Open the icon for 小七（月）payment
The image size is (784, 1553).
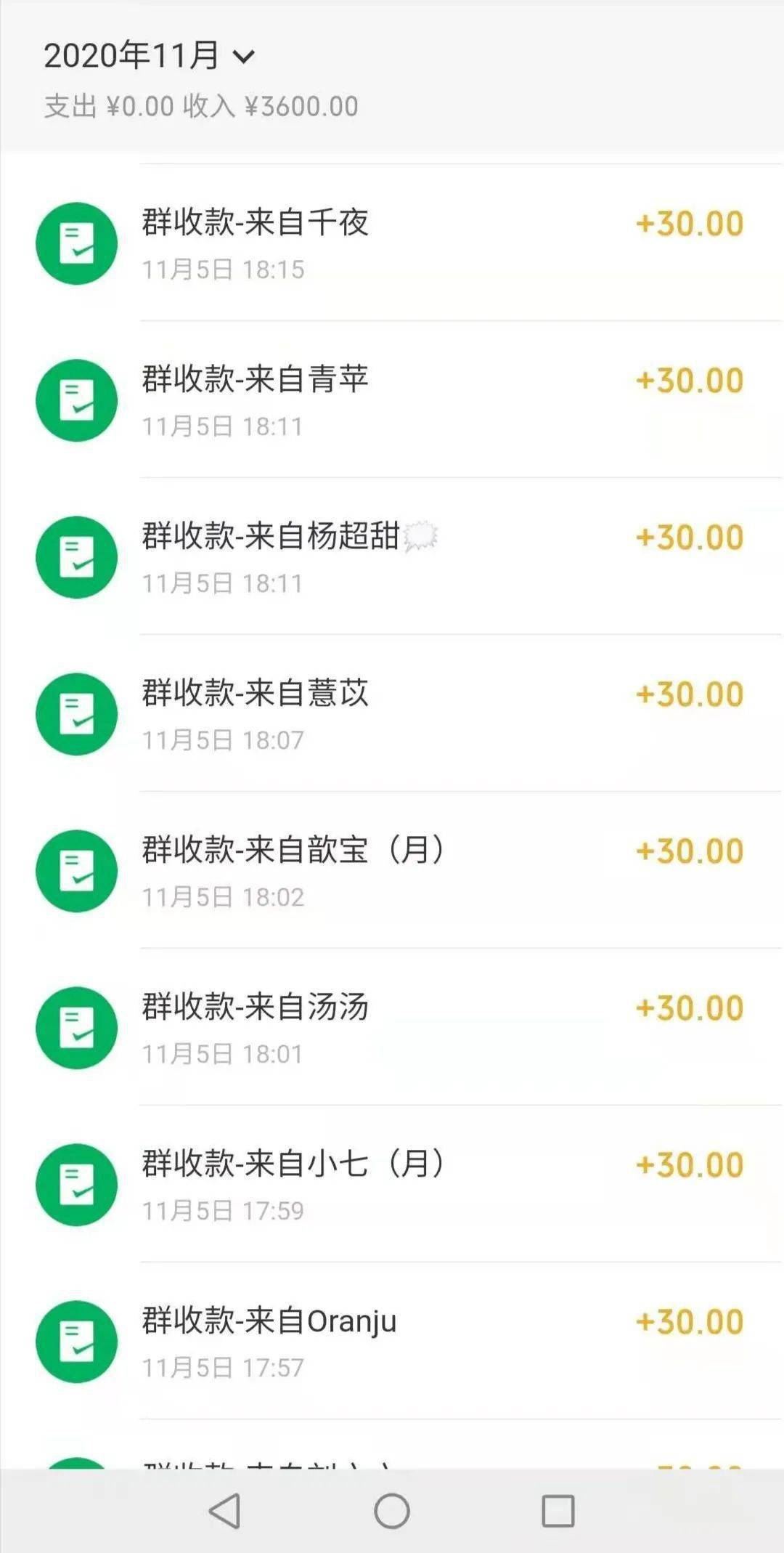click(x=75, y=1184)
